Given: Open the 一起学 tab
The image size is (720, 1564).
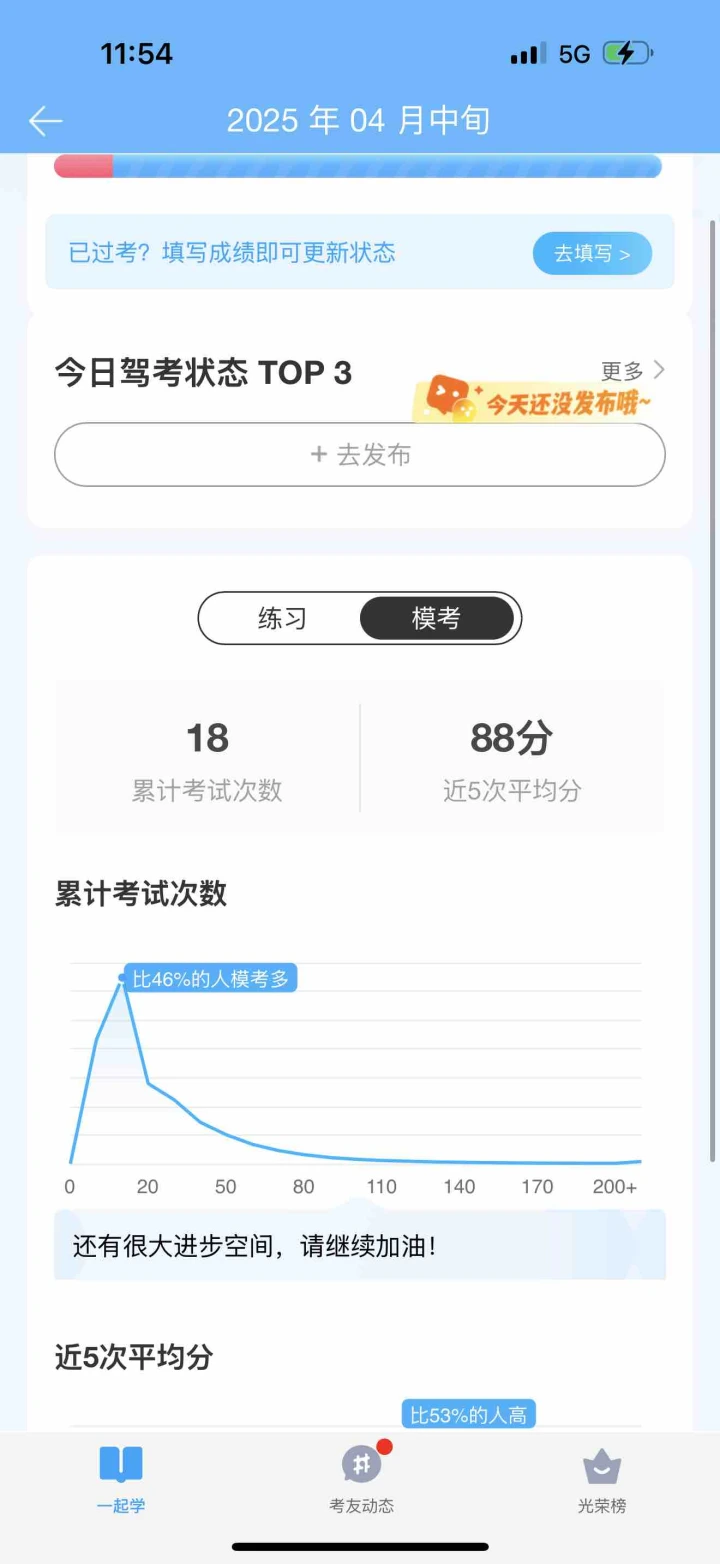Looking at the screenshot, I should (x=121, y=1479).
